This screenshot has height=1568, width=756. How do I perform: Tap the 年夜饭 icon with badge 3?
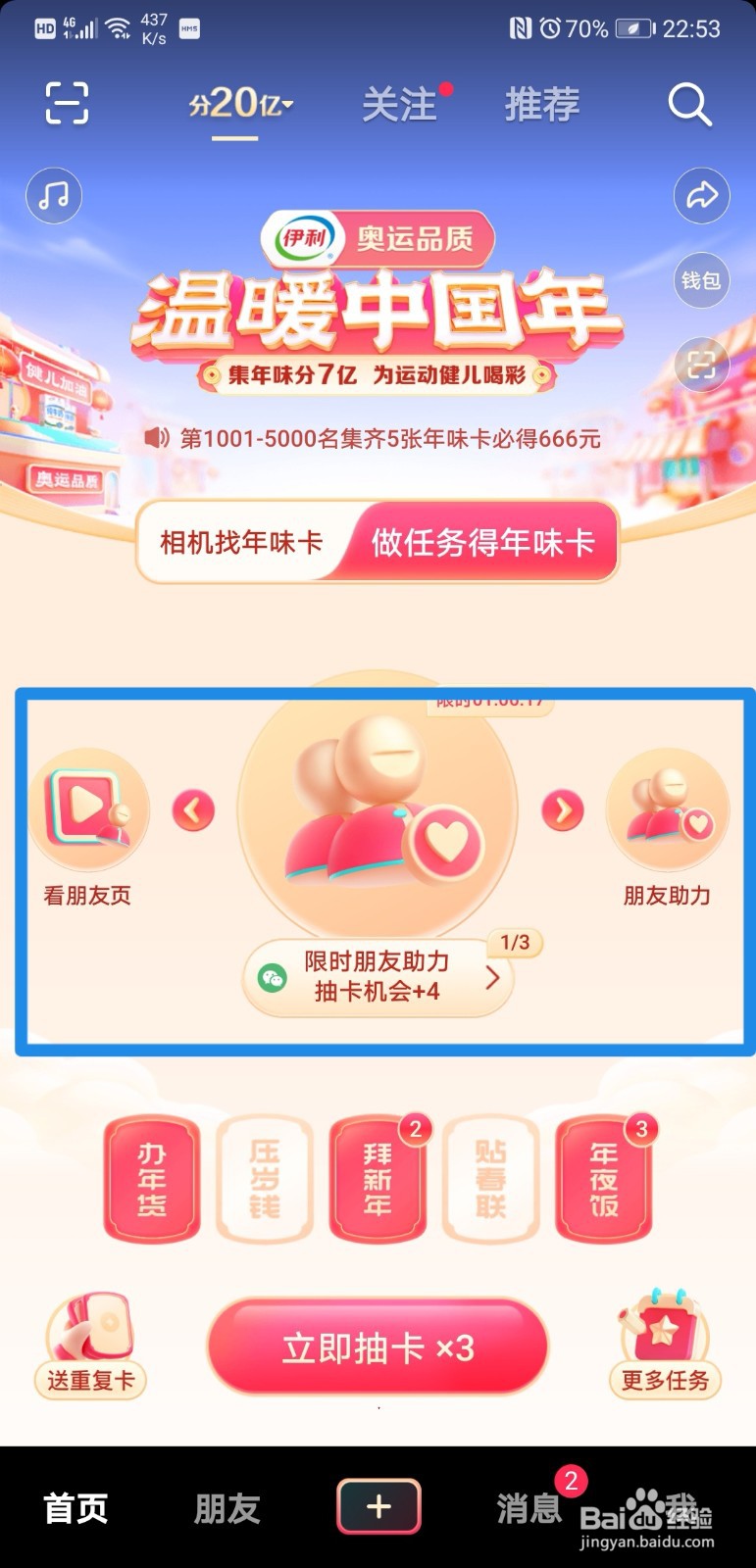tap(604, 1179)
